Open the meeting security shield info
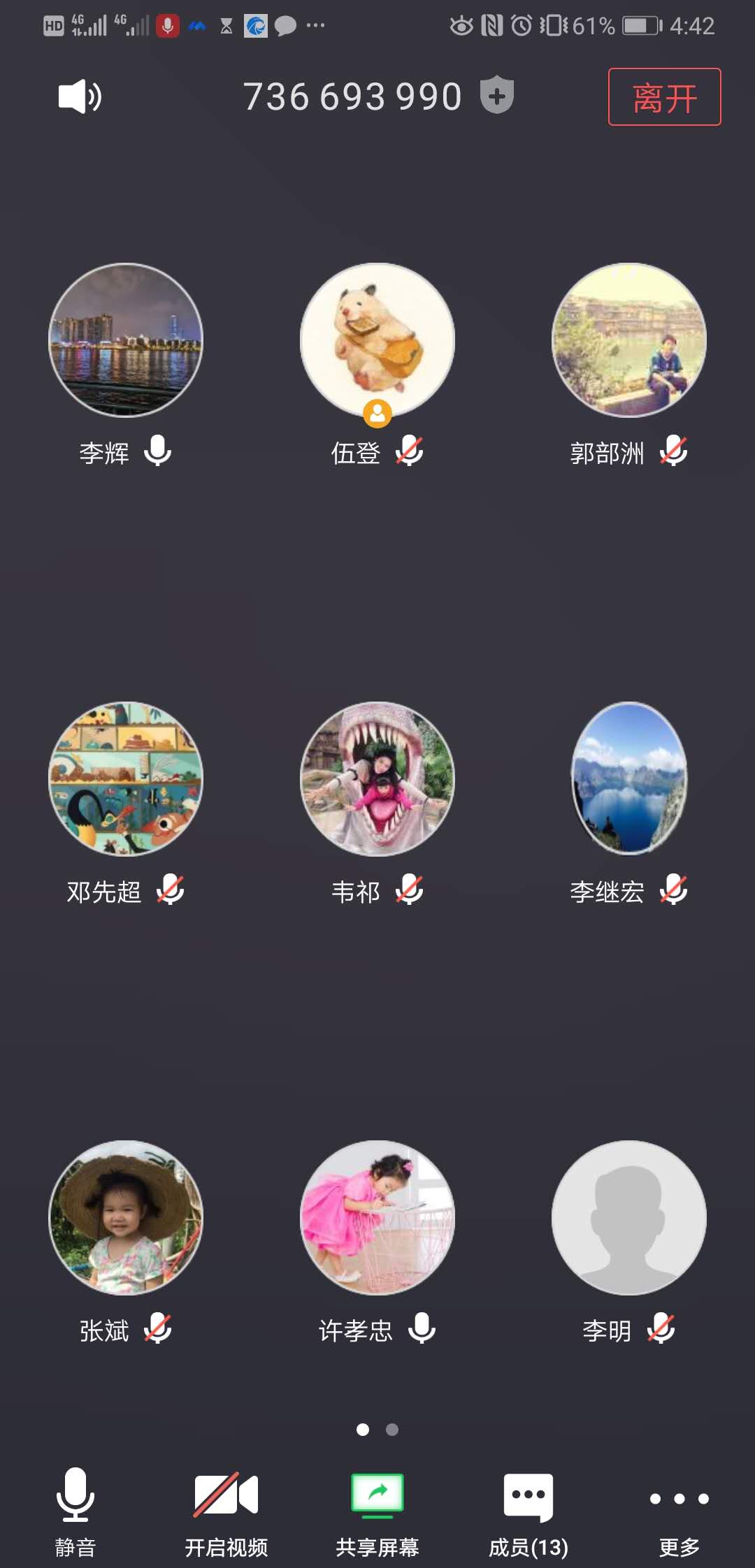Screen dimensions: 755x1568 point(497,95)
